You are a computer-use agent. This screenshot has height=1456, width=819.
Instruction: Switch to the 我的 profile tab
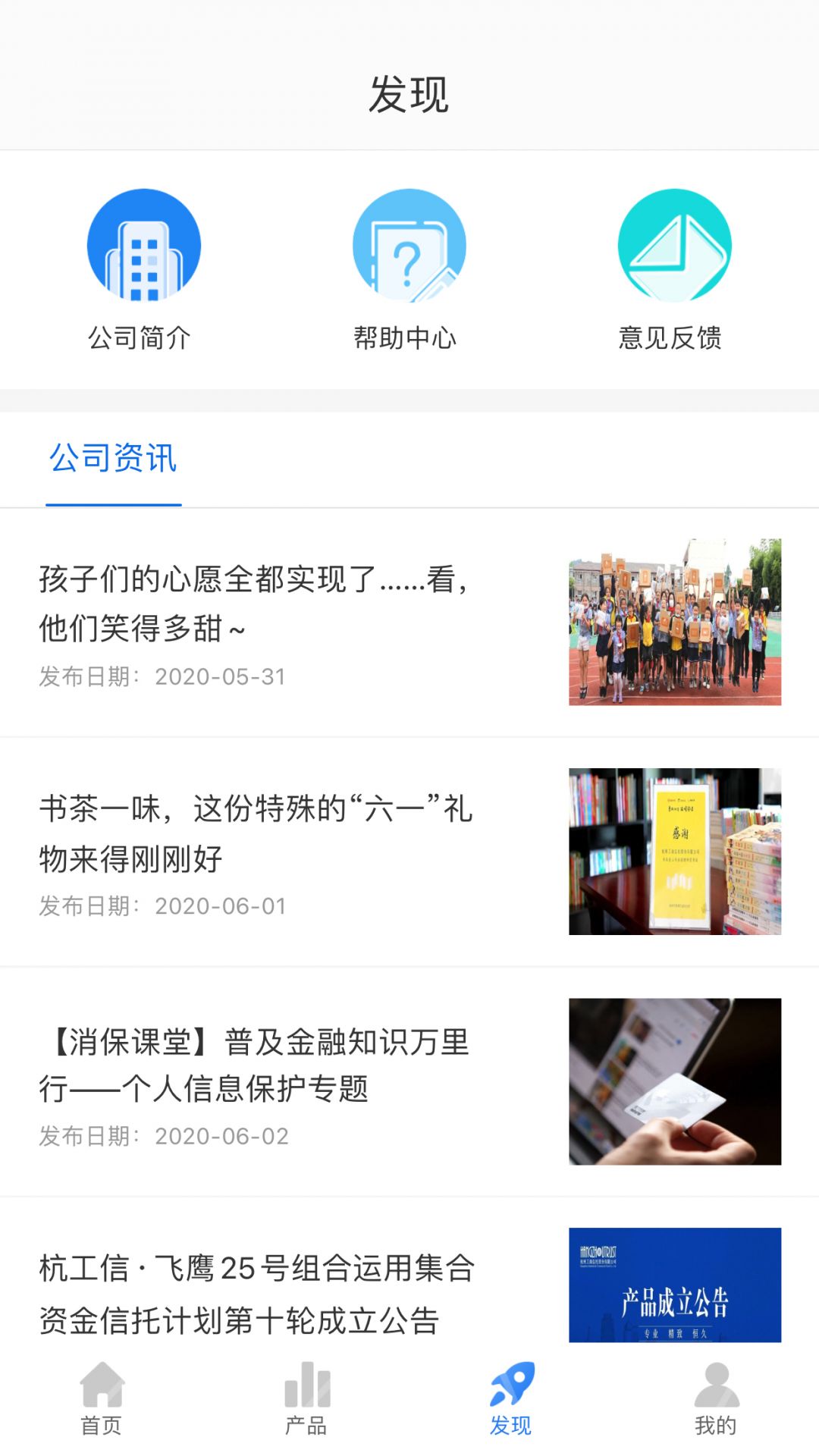(716, 1399)
